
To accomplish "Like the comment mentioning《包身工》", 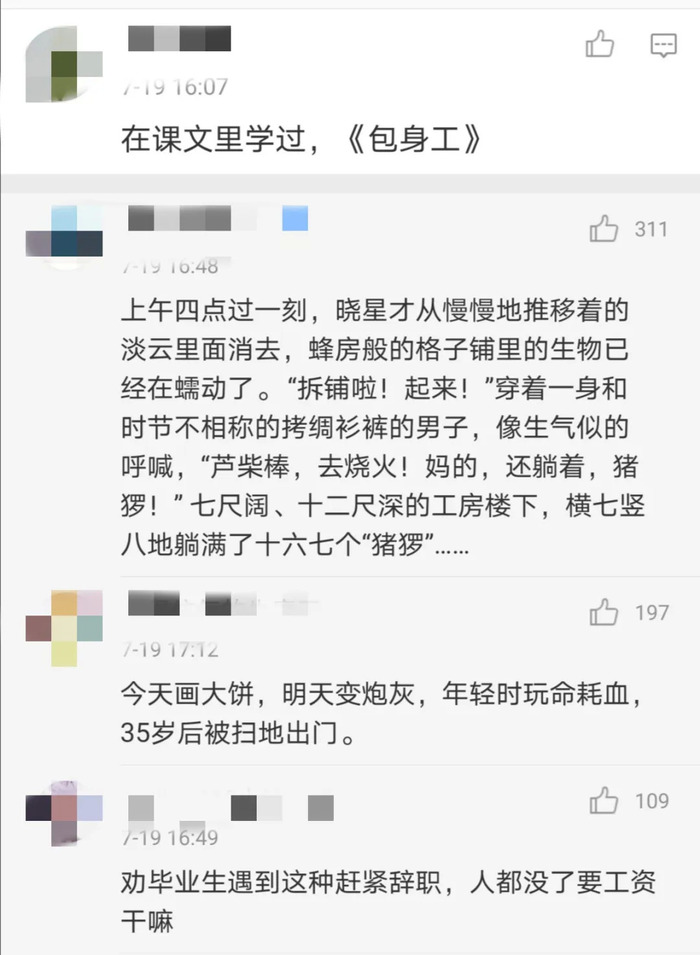I will pyautogui.click(x=600, y=44).
